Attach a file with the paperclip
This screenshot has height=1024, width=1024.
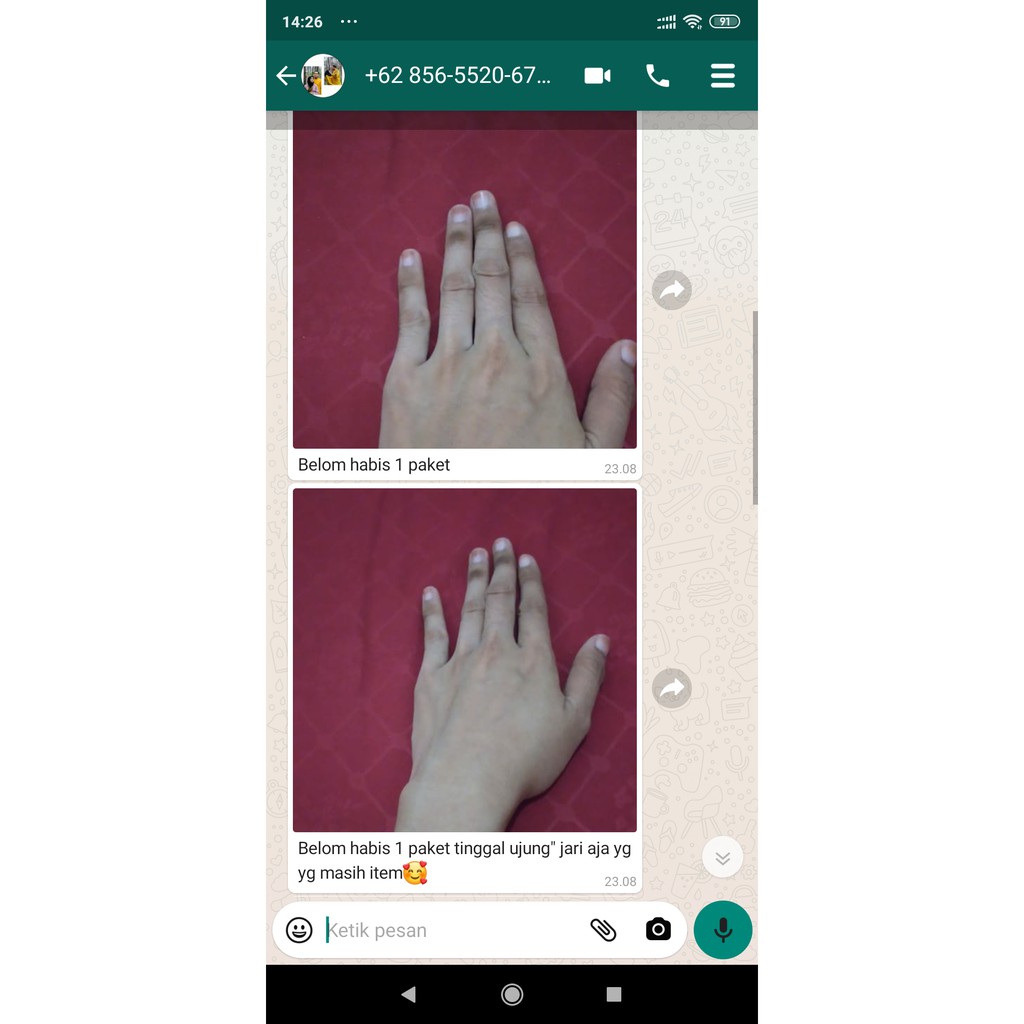click(x=603, y=930)
